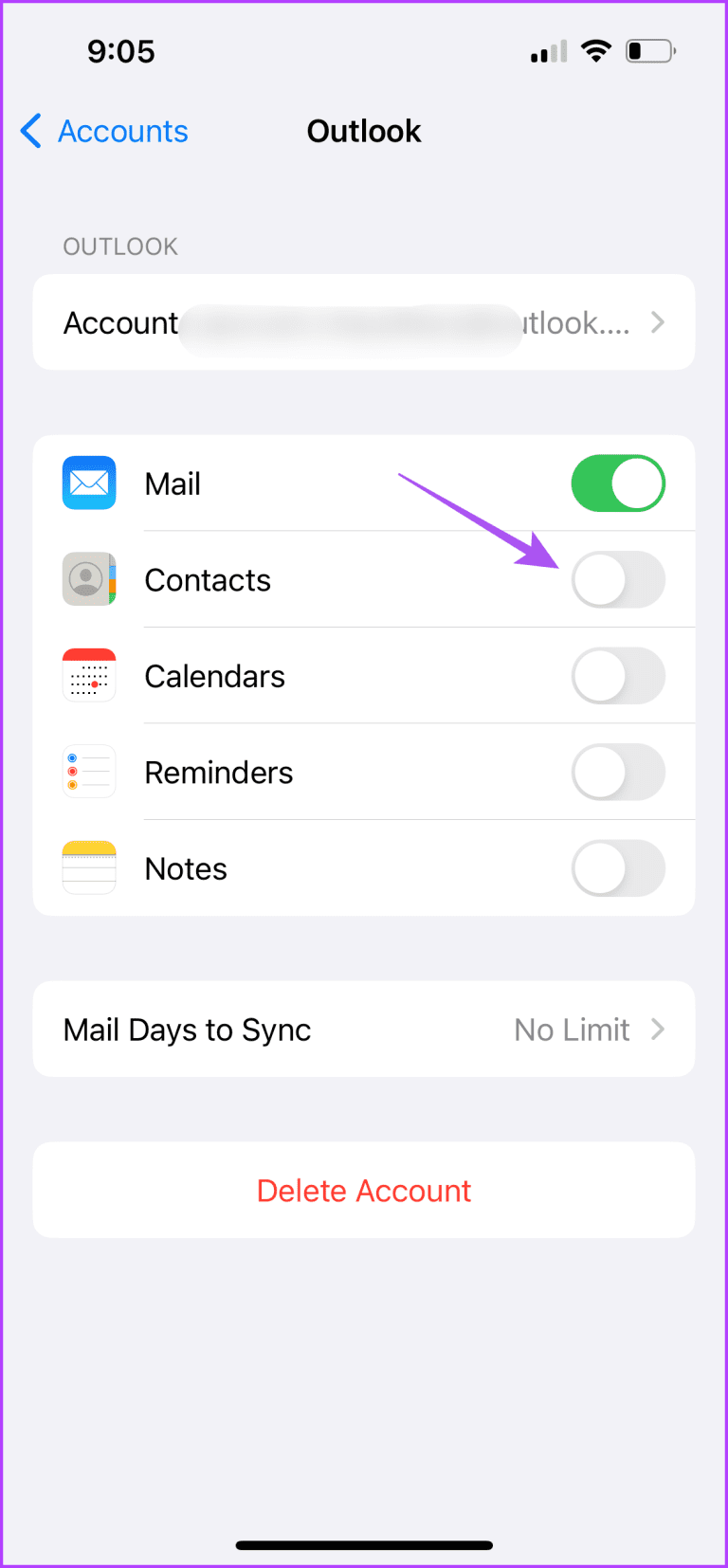Enable the Contacts sync switch
728x1568 pixels.
(x=618, y=580)
